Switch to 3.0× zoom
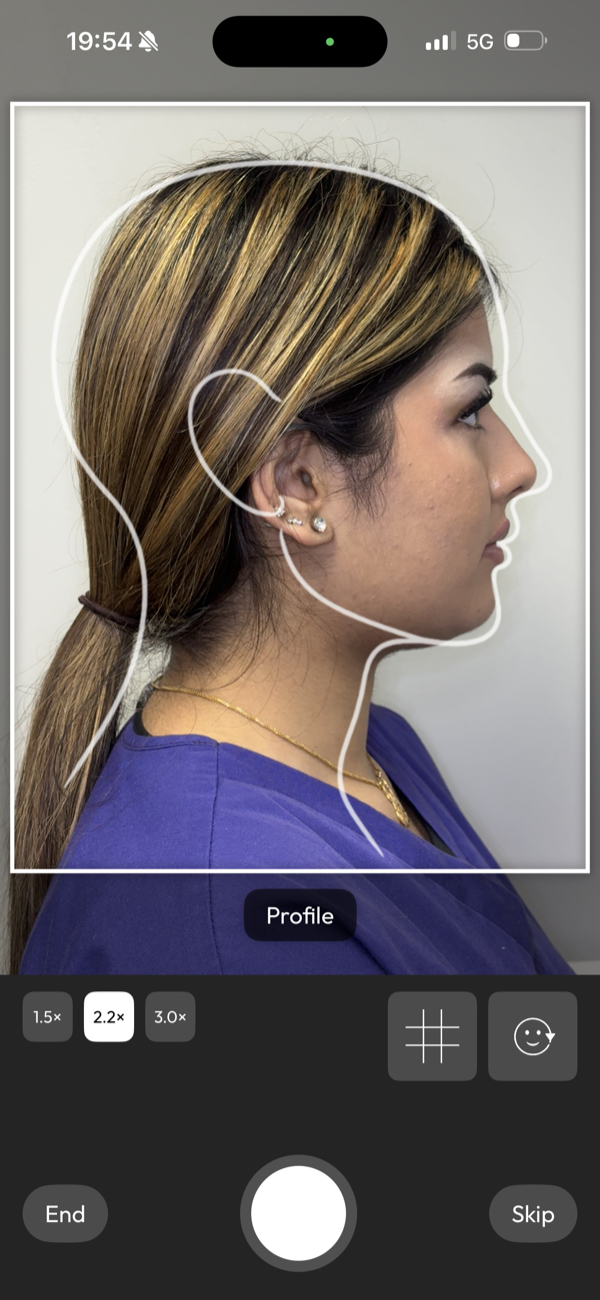The width and height of the screenshot is (600, 1300). pyautogui.click(x=170, y=1017)
